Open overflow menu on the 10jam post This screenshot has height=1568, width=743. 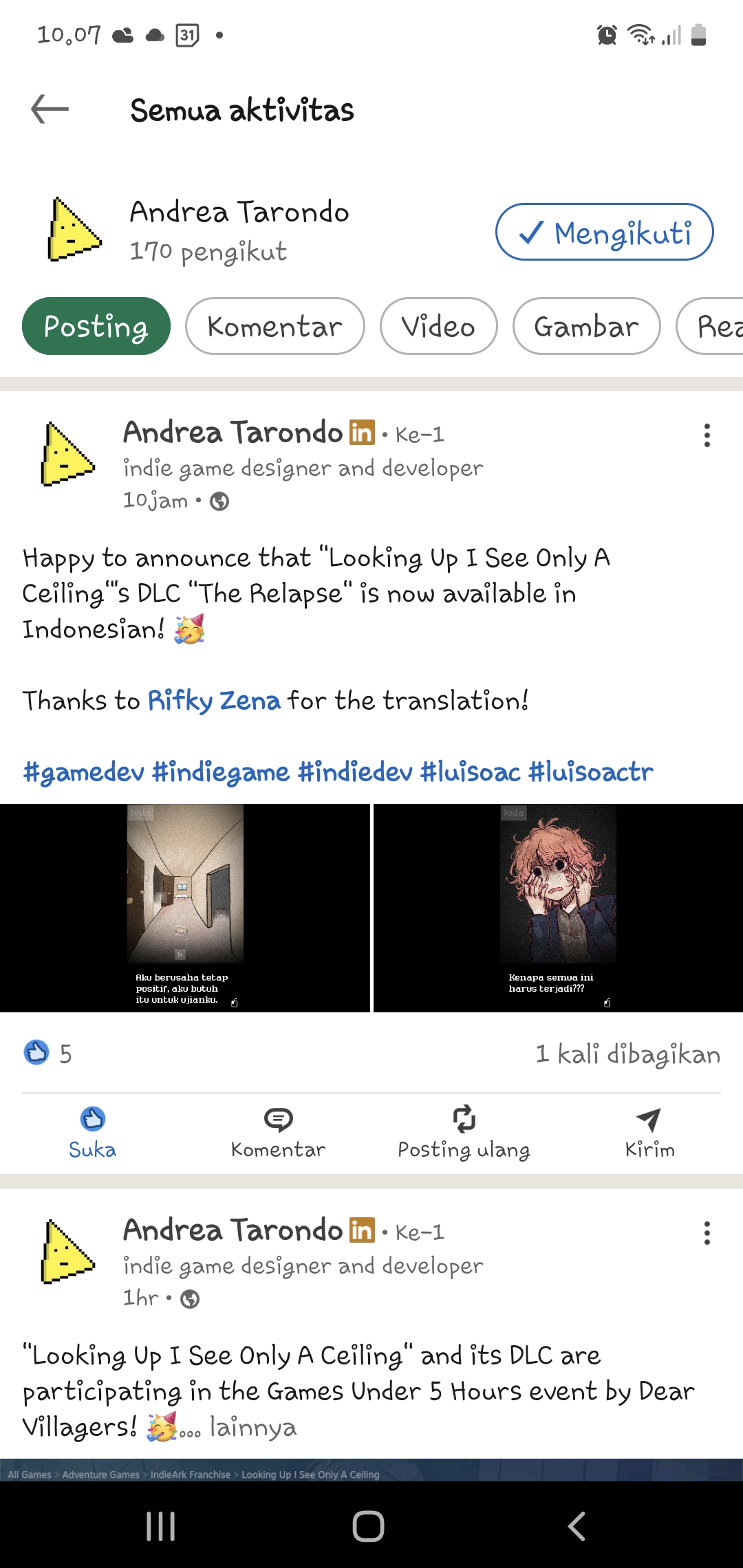[707, 435]
